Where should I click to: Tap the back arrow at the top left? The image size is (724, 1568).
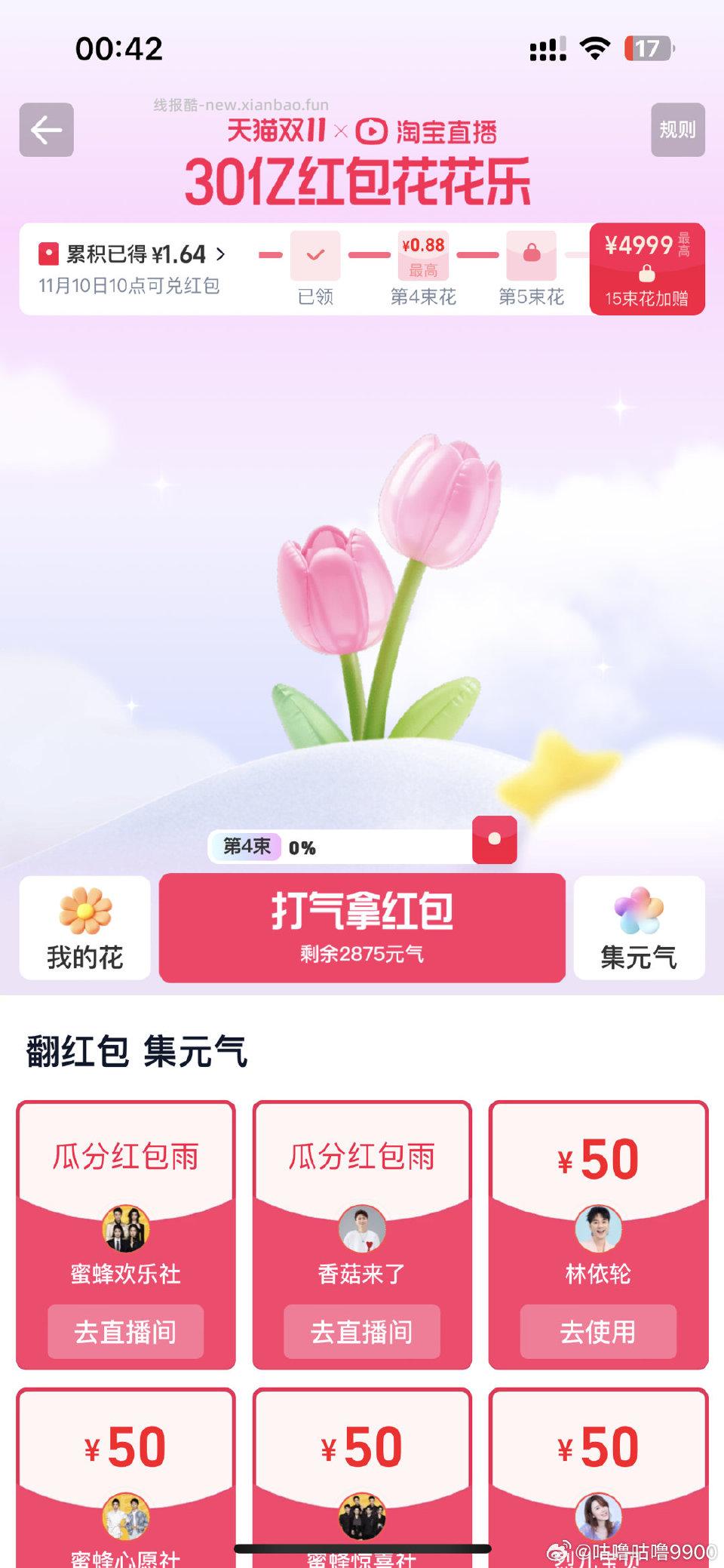pos(47,131)
